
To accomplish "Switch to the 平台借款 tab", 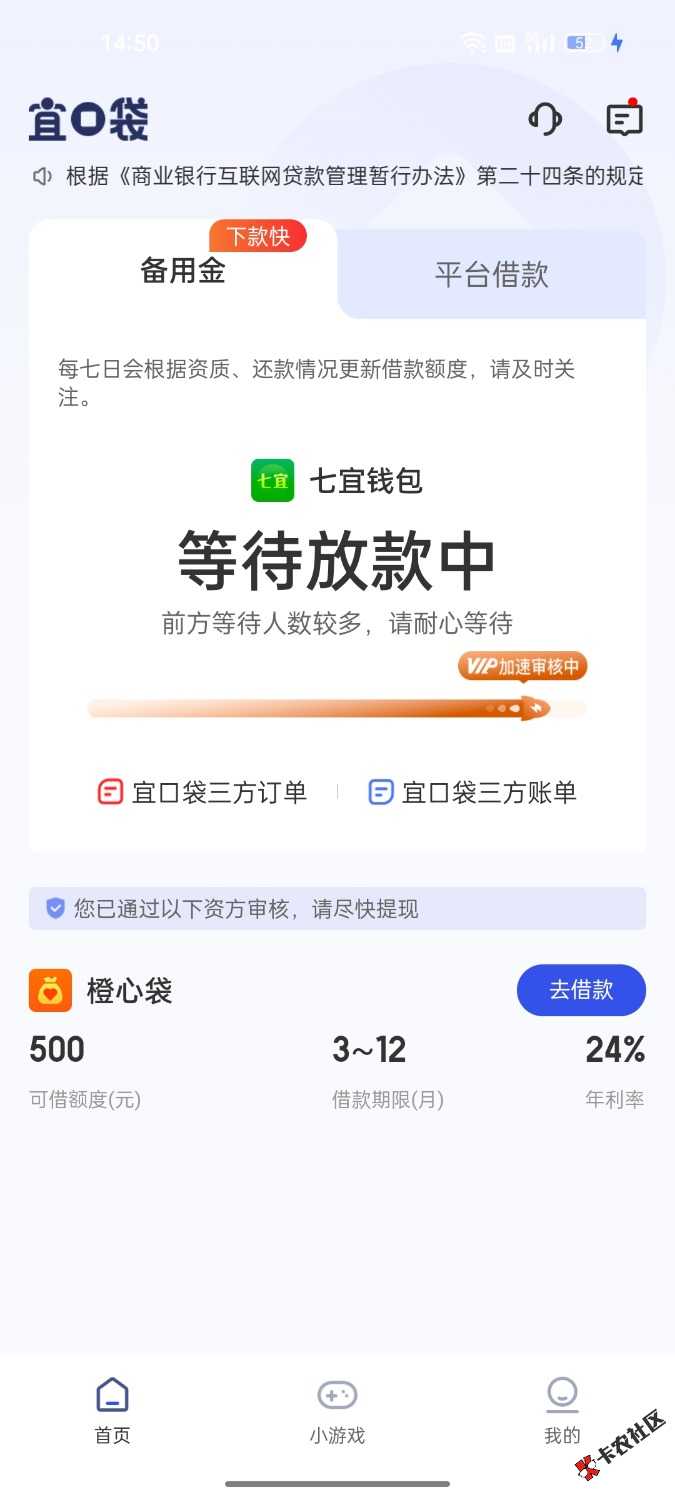I will coord(492,275).
